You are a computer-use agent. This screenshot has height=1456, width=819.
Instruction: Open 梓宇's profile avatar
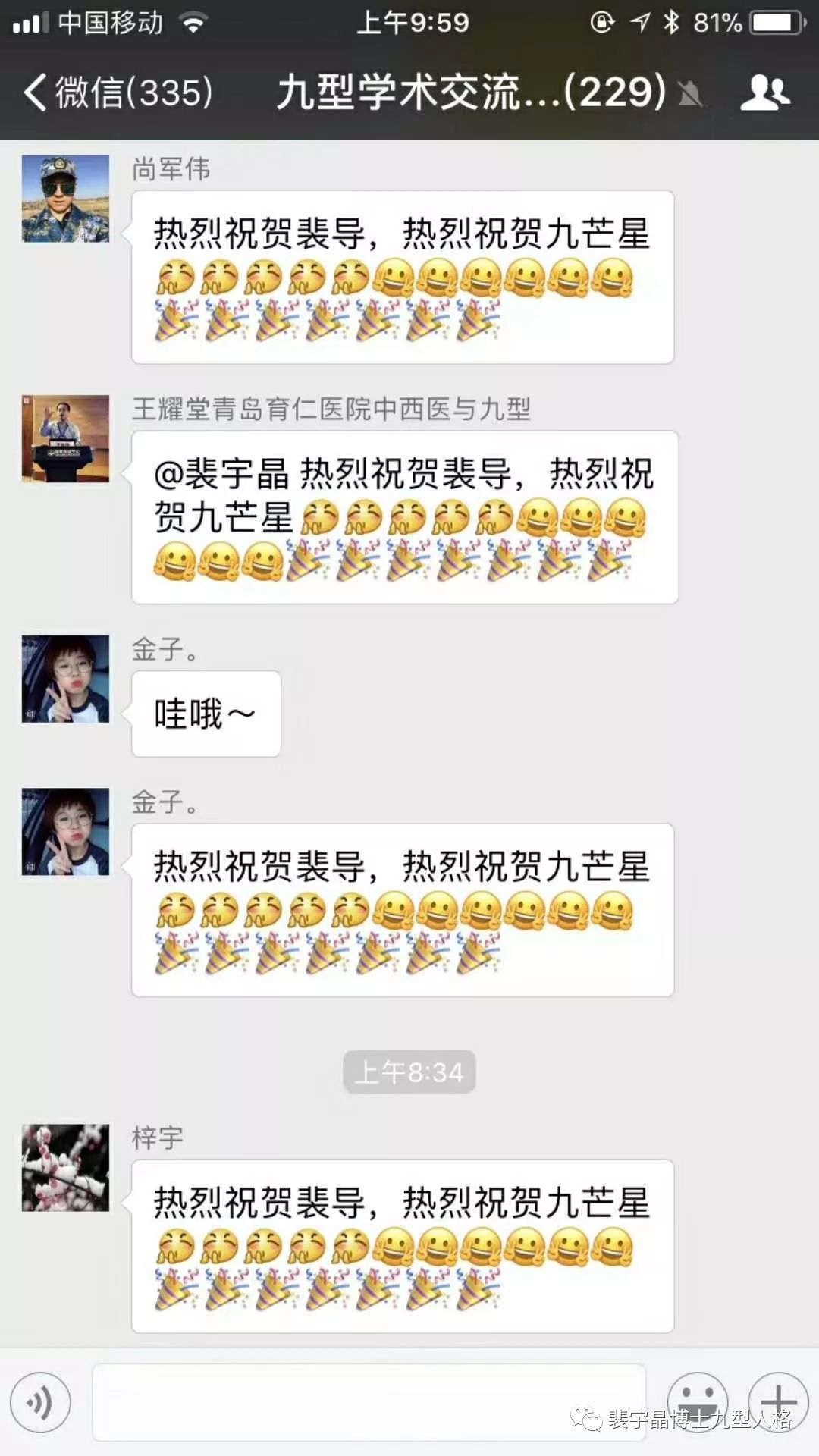pyautogui.click(x=65, y=1167)
